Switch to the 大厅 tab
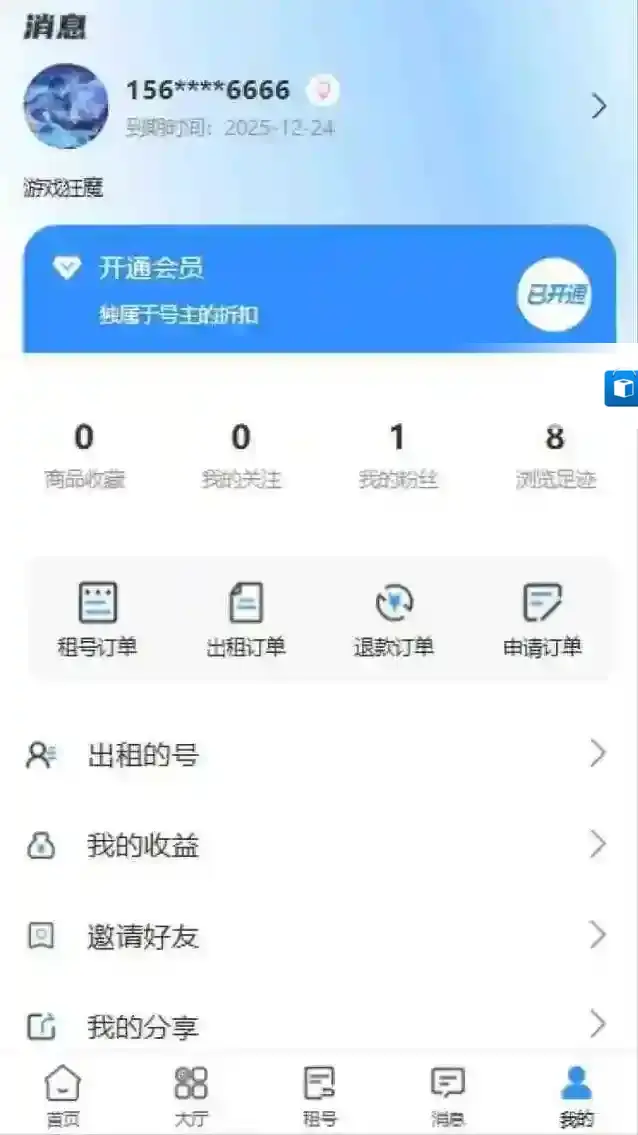Image resolution: width=638 pixels, height=1135 pixels. click(x=191, y=1094)
